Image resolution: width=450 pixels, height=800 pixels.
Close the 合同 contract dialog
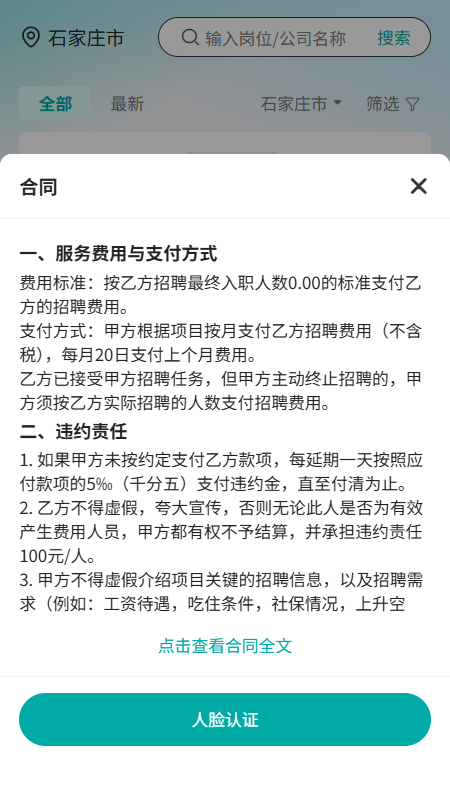[x=418, y=187]
